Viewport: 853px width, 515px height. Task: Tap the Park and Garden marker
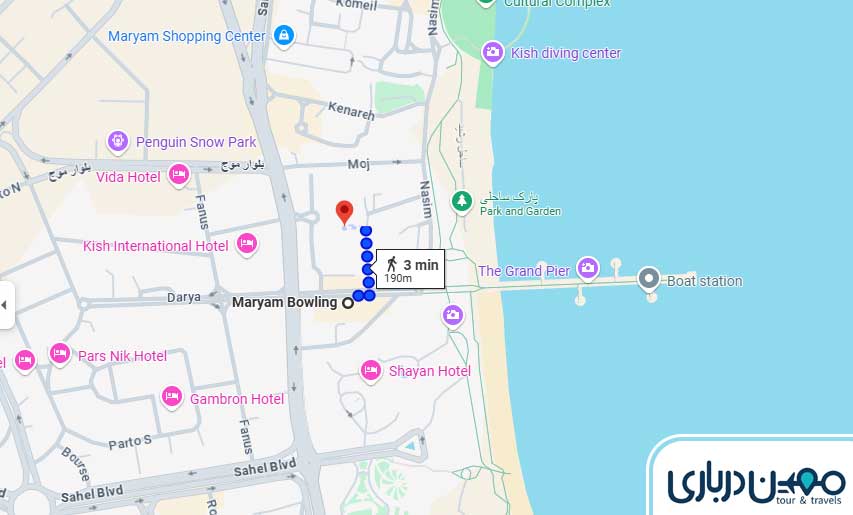click(x=461, y=202)
